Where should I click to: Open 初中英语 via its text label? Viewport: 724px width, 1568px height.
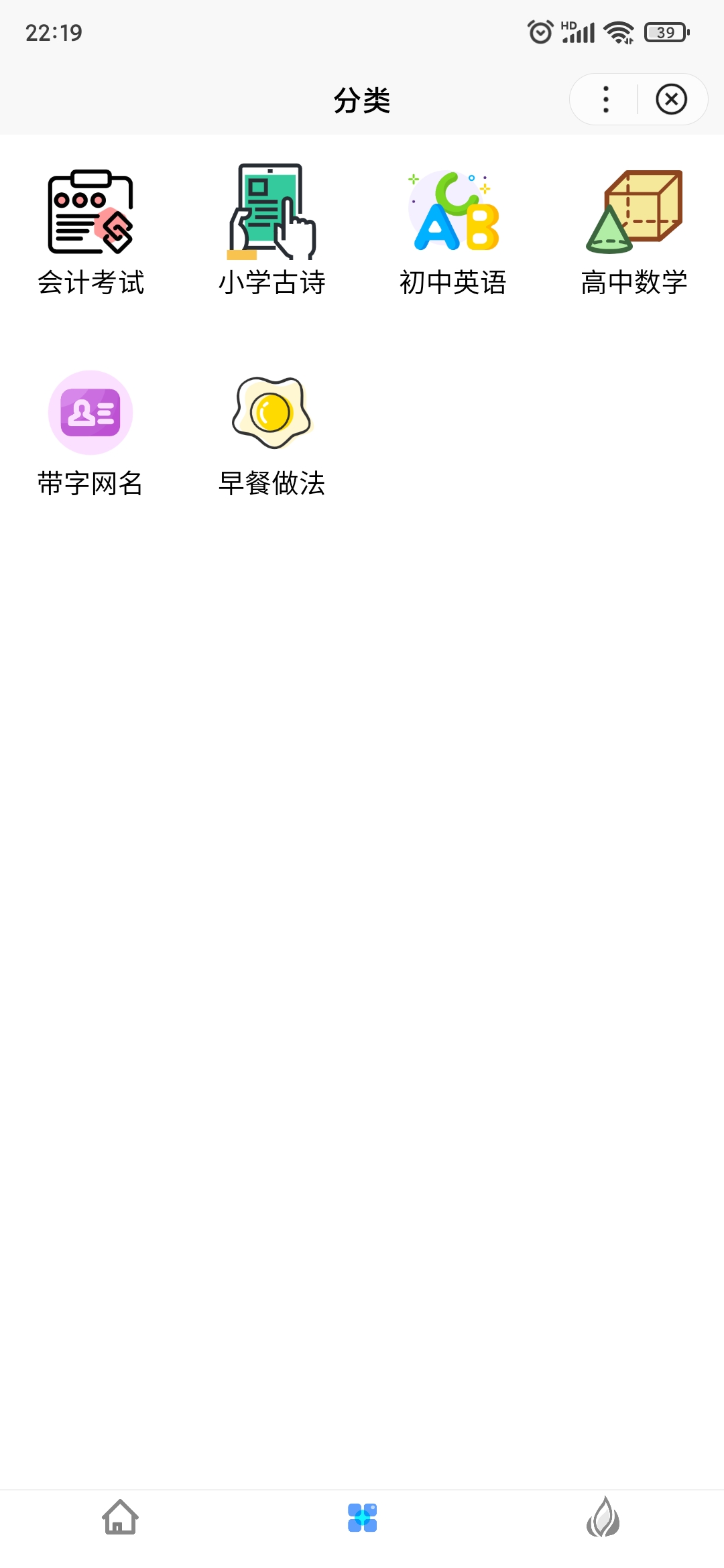452,283
